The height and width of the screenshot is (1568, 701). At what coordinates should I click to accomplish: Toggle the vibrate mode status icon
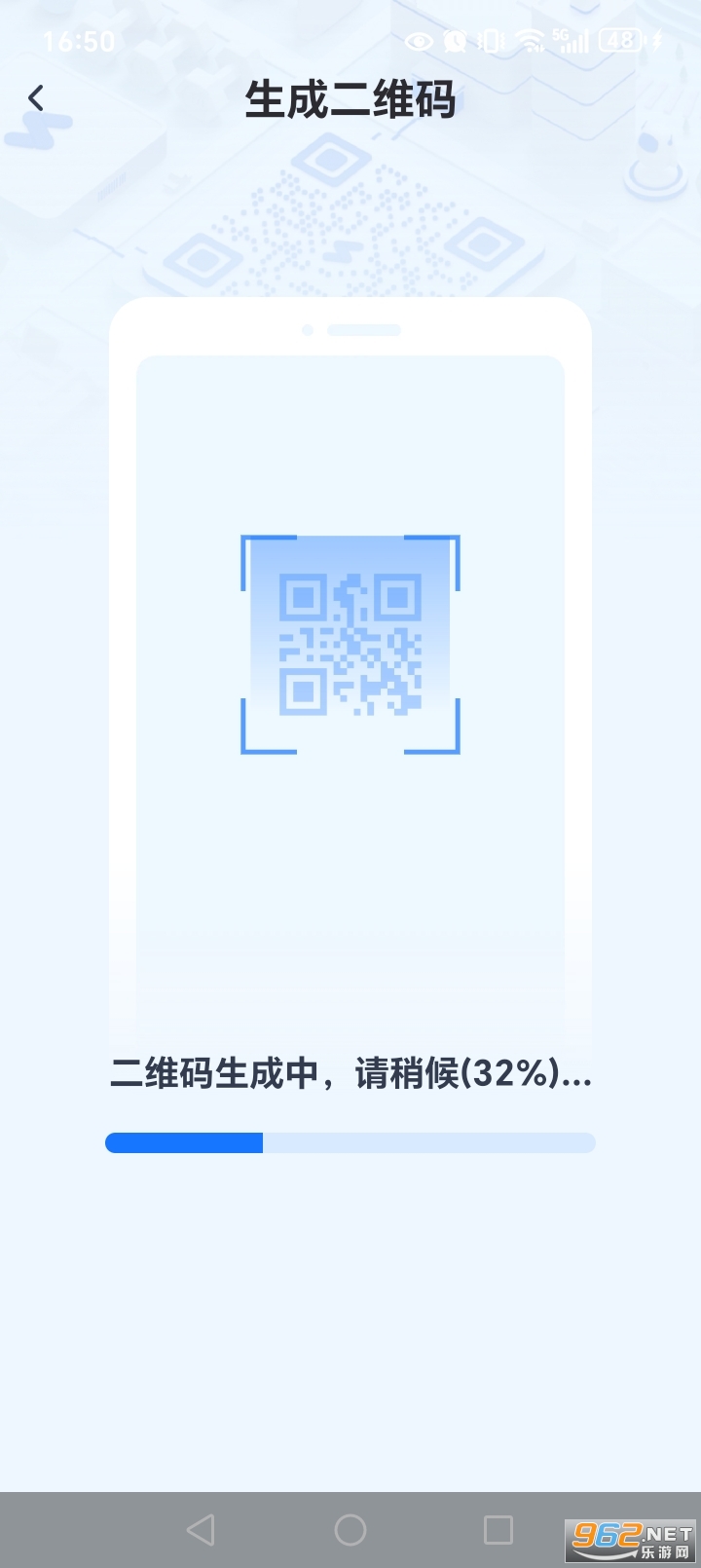click(x=490, y=42)
